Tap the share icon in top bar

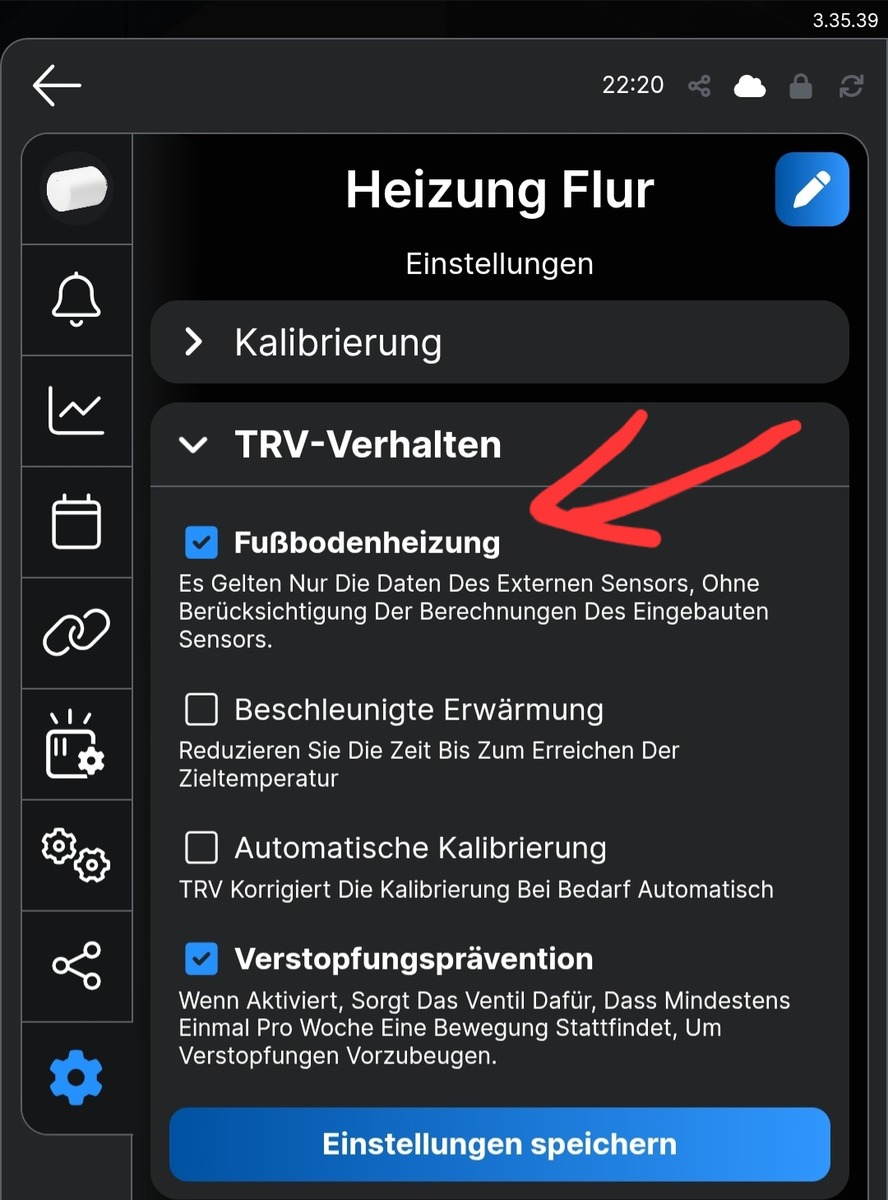(x=699, y=87)
